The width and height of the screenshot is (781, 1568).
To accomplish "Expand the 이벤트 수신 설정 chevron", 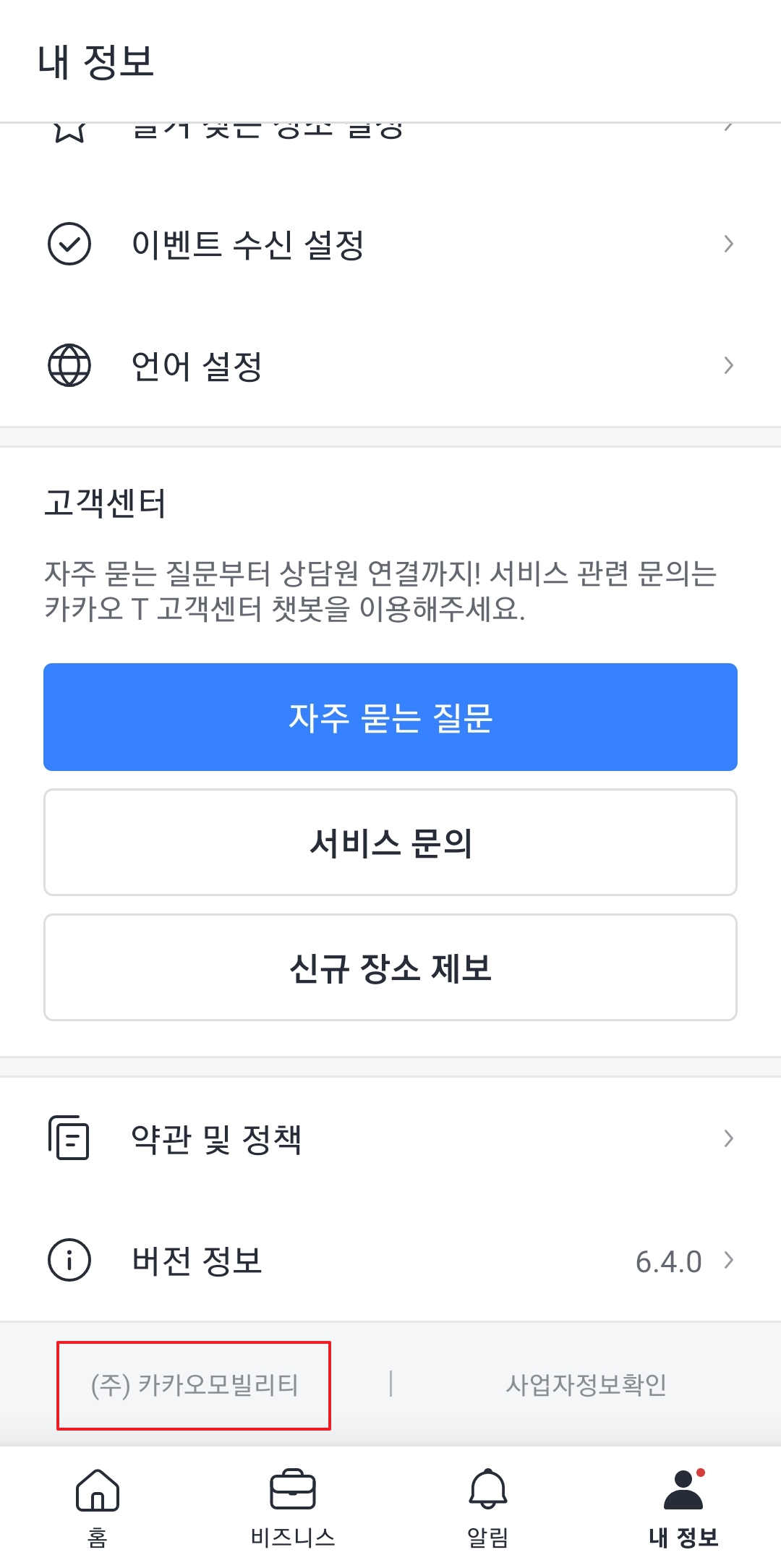I will point(729,244).
